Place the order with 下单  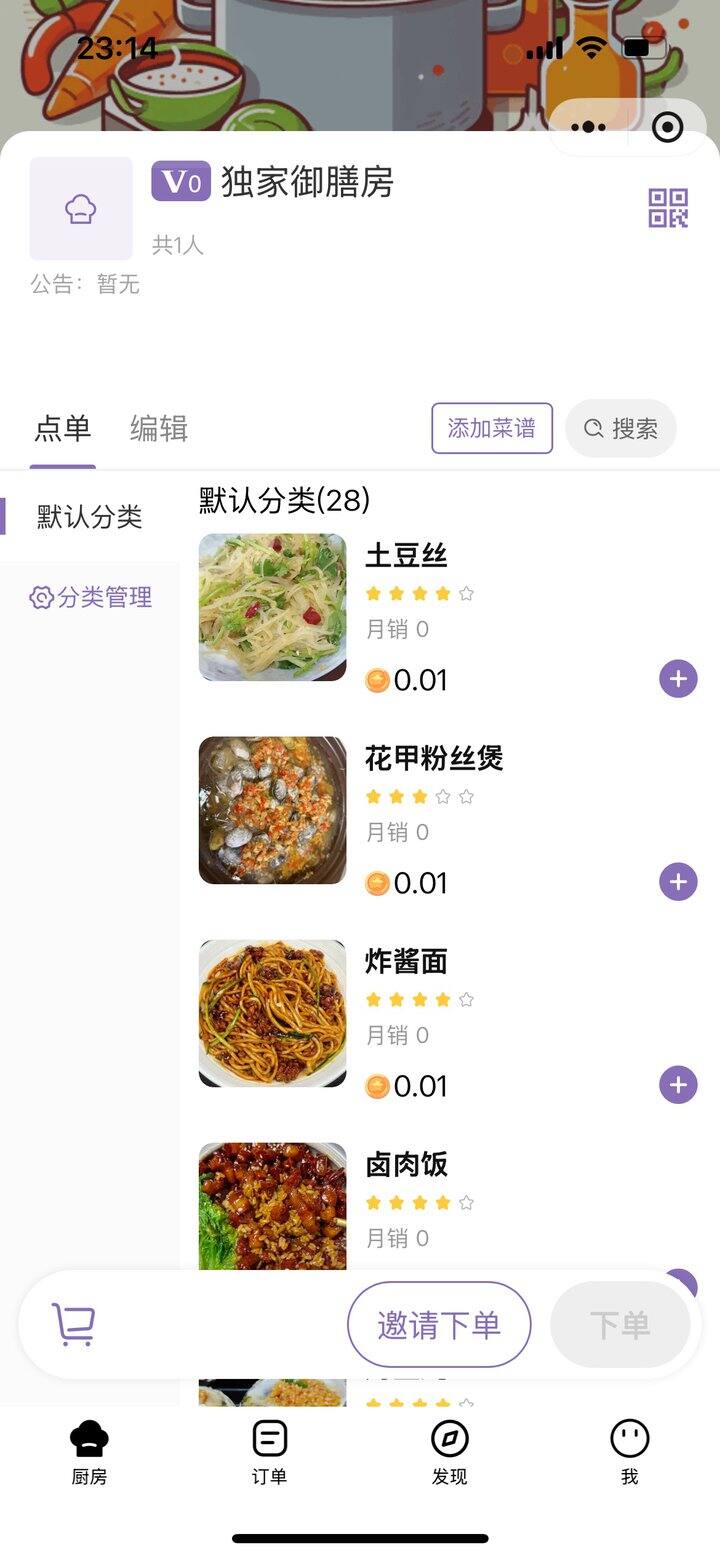tap(620, 1325)
